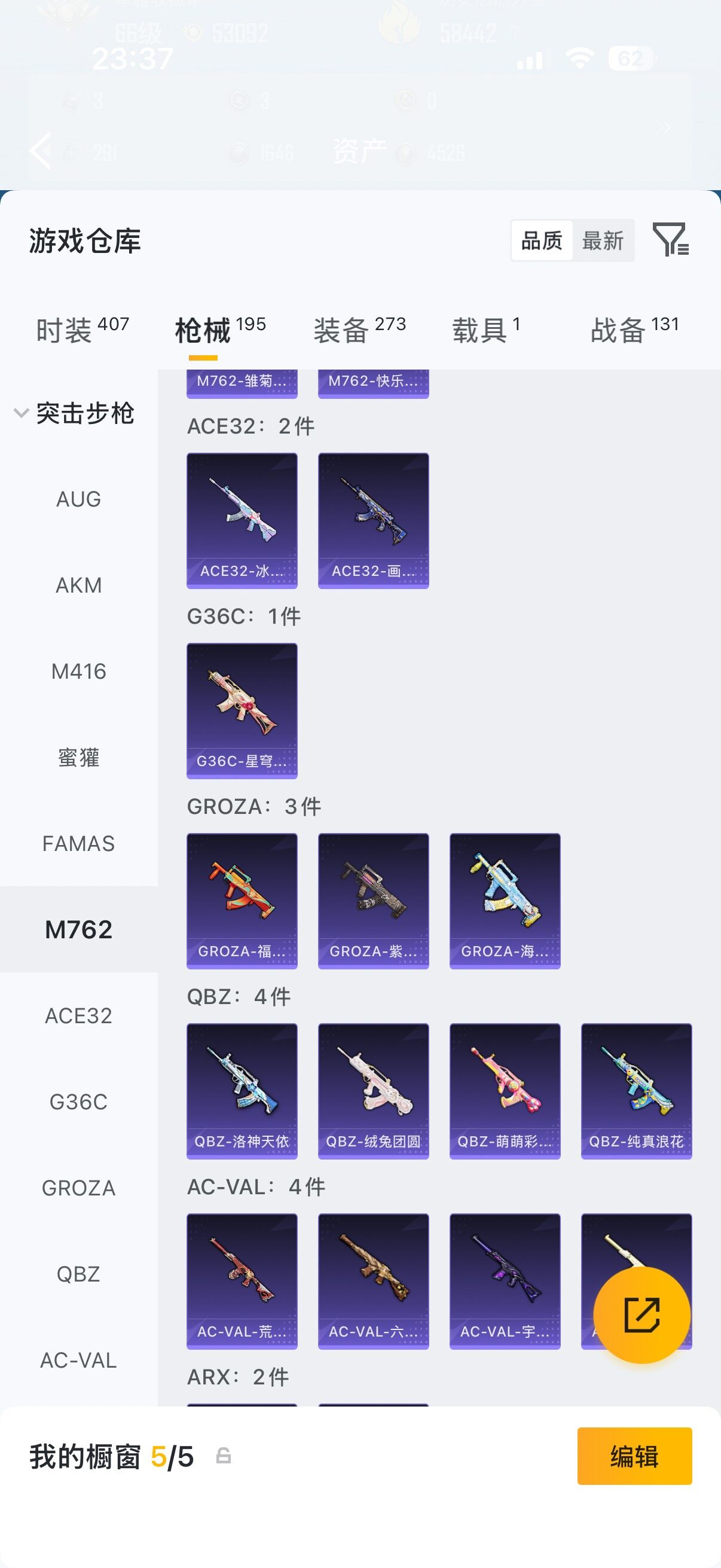This screenshot has height=1568, width=721.
Task: Open the QBZ-洛神天依 skin
Action: [242, 1091]
